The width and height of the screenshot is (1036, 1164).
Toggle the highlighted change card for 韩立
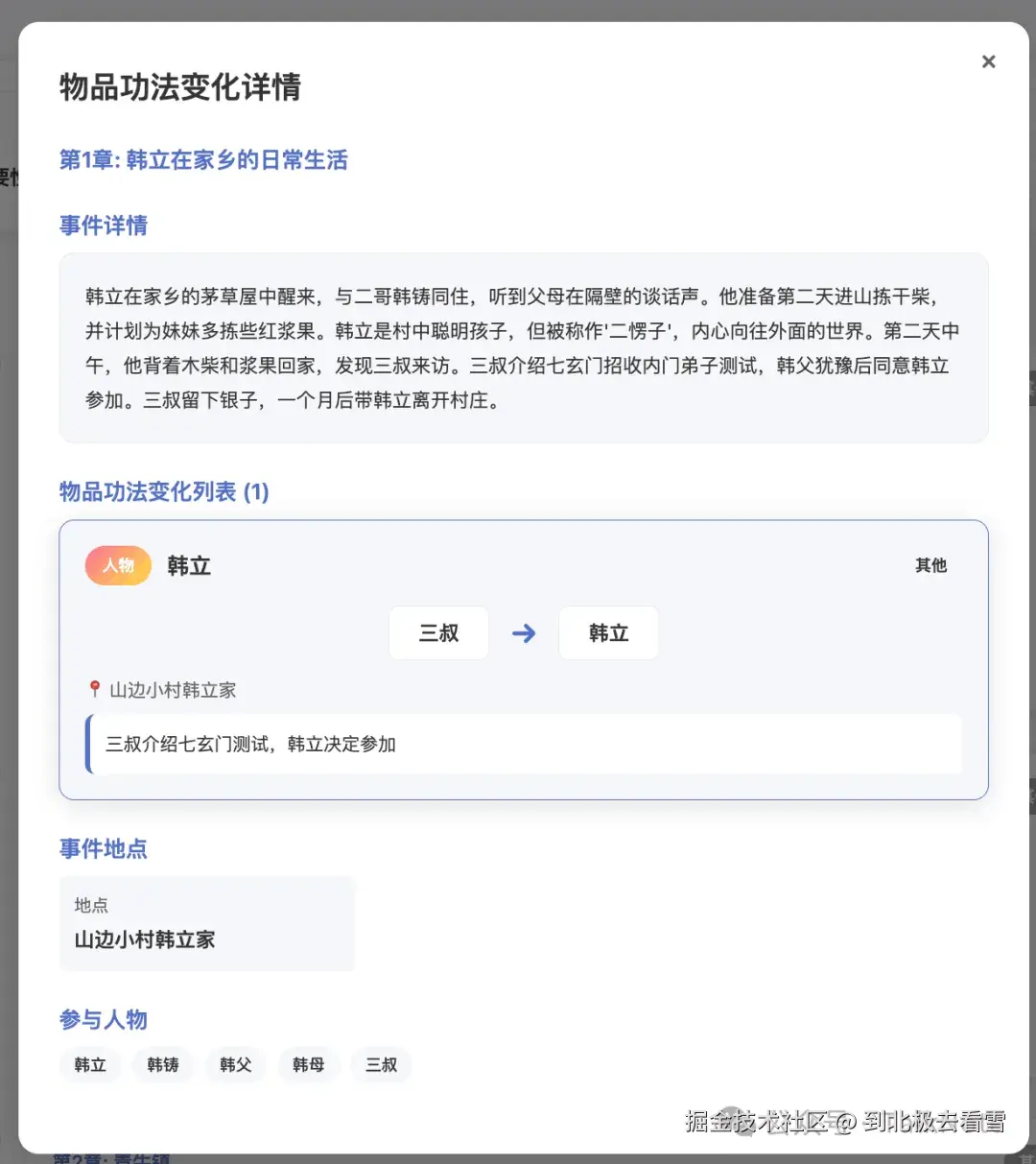point(523,659)
